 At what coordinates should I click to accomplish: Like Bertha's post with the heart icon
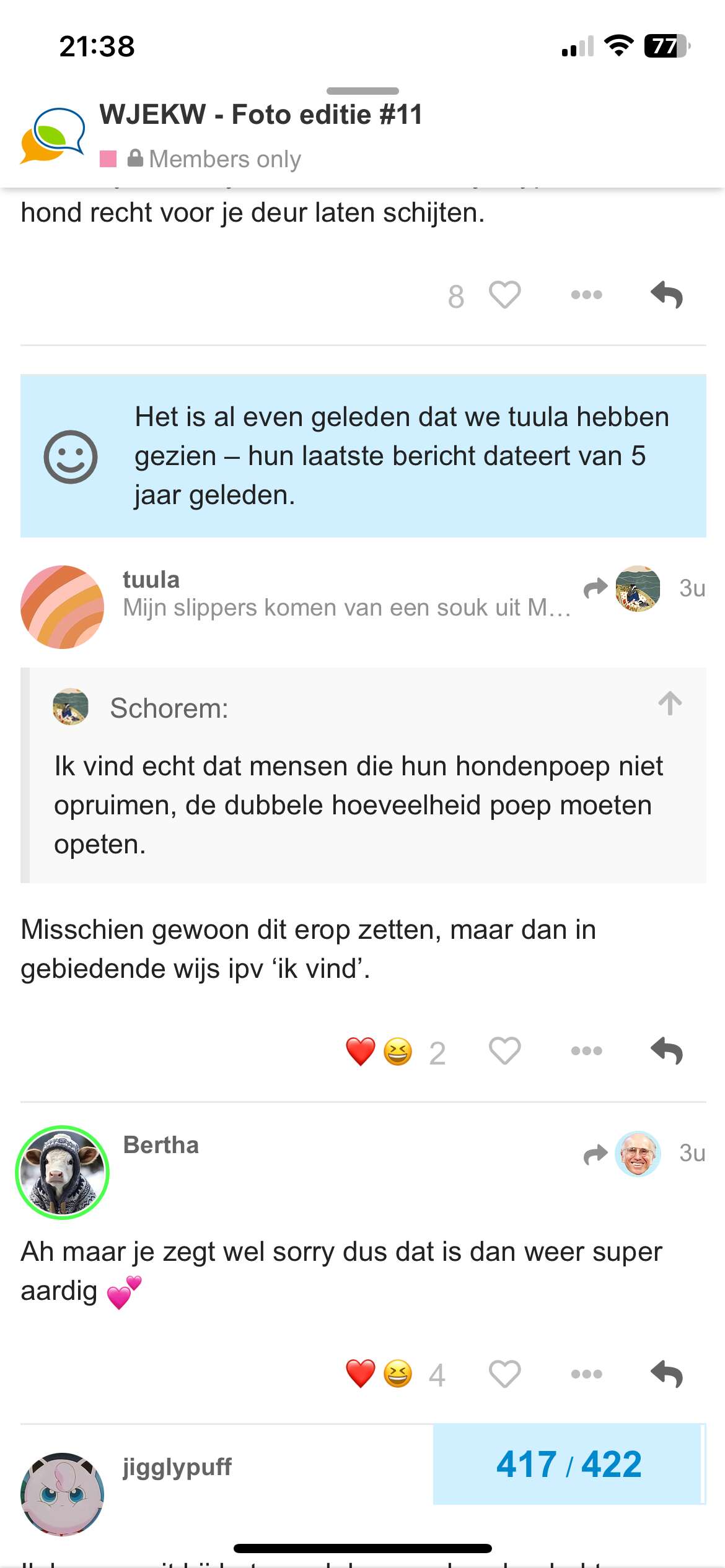click(504, 1374)
